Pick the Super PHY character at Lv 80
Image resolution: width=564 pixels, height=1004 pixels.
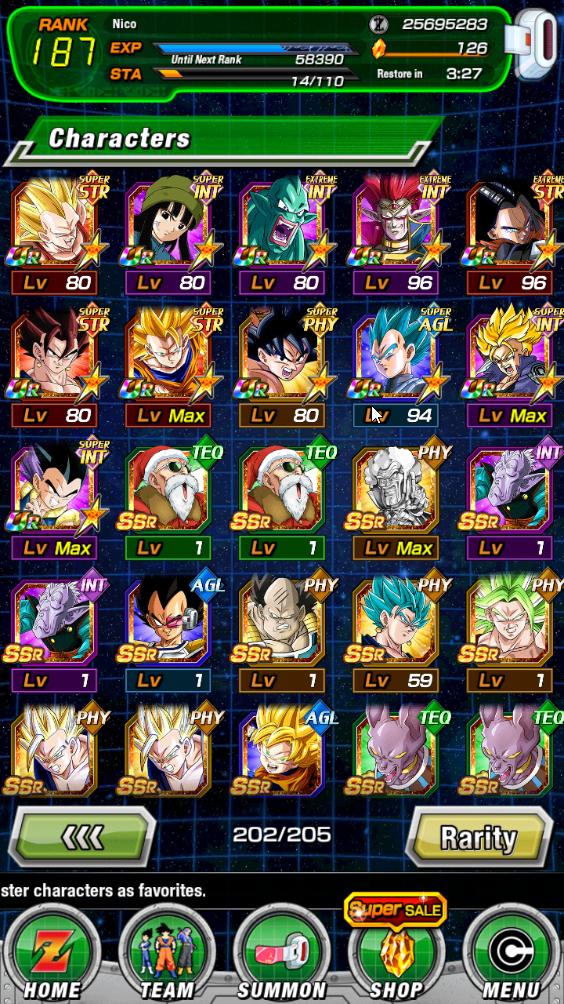tap(282, 368)
